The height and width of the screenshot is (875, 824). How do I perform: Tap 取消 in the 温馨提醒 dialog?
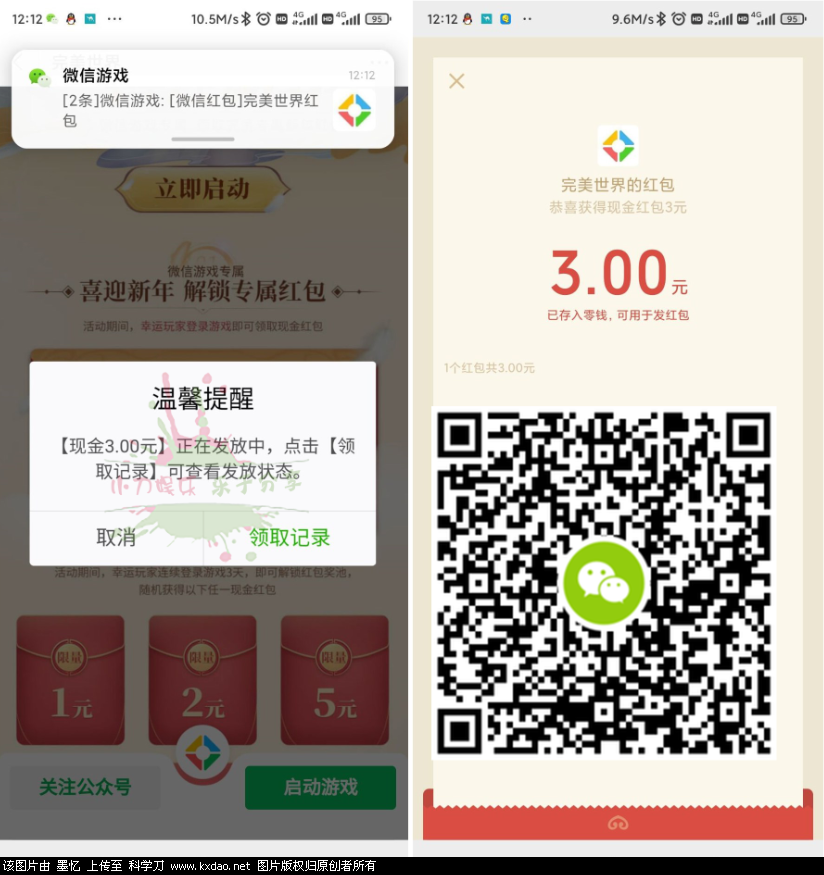point(113,537)
